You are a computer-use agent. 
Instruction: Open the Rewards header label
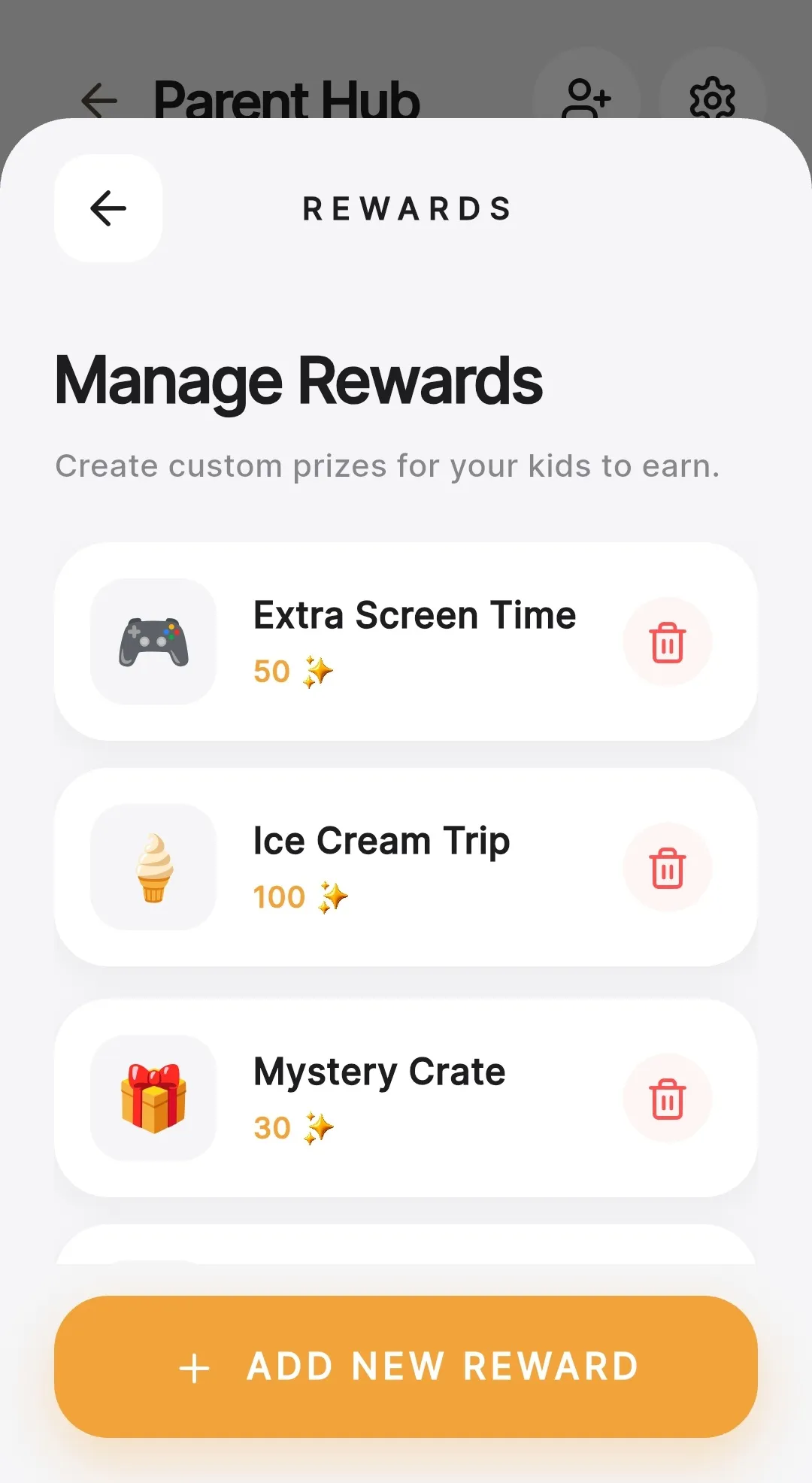pos(406,208)
